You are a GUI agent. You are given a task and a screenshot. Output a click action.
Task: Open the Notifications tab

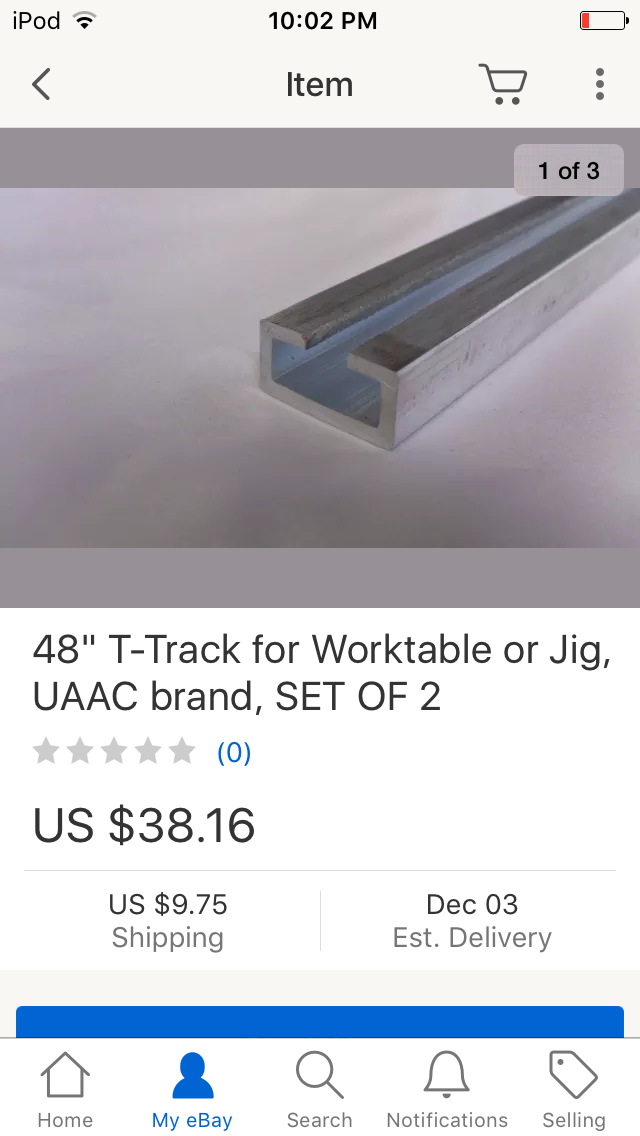click(x=447, y=1090)
